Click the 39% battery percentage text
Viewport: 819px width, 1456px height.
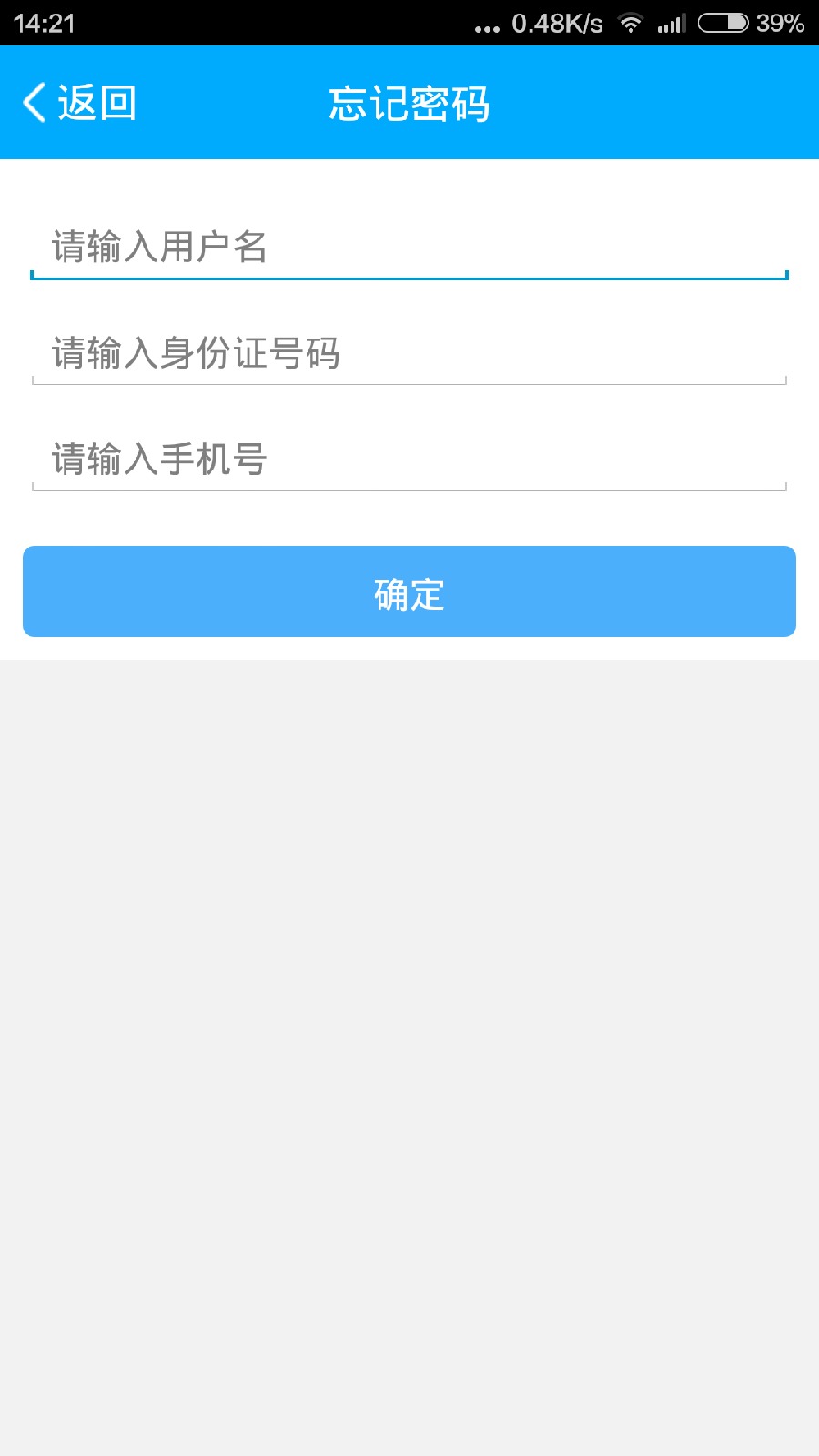(x=781, y=23)
